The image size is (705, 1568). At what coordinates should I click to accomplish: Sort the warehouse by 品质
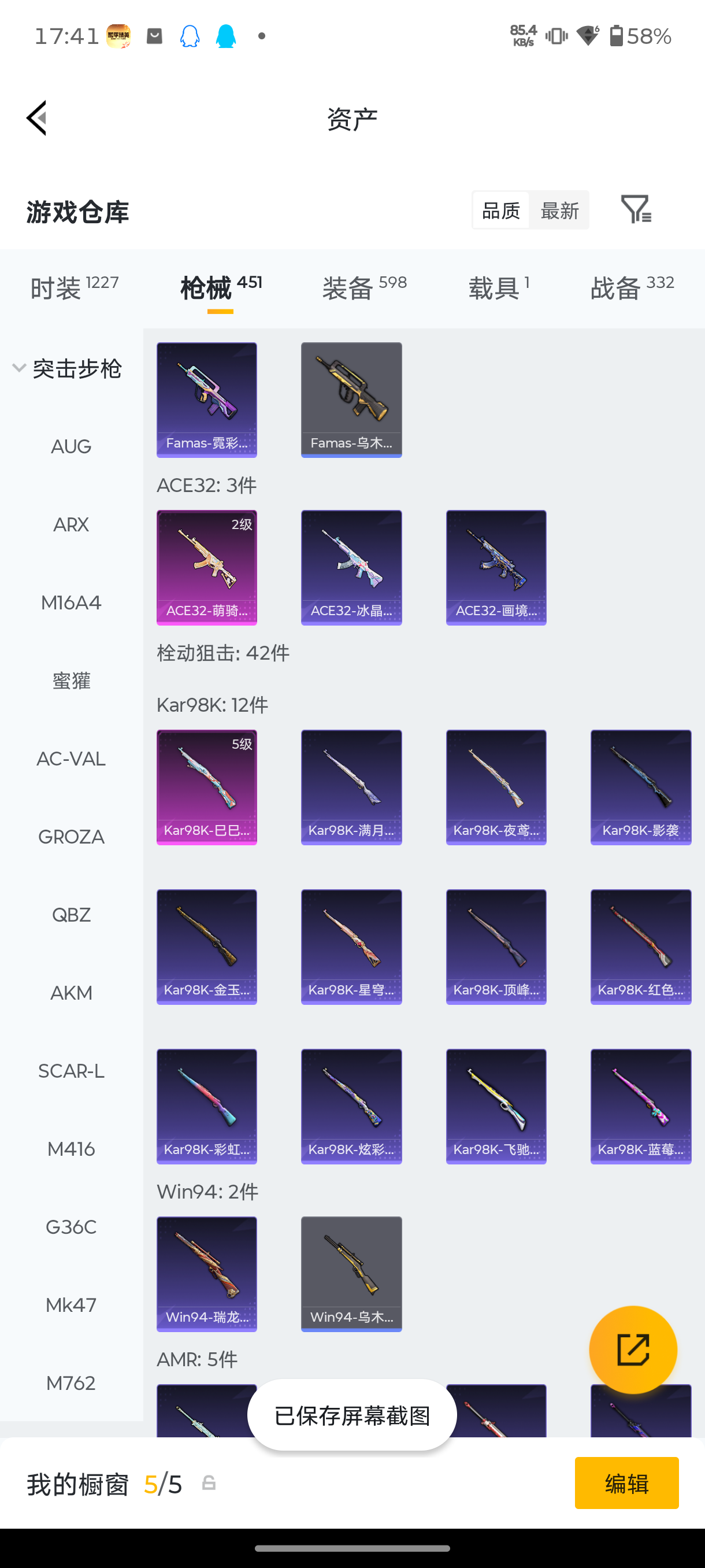500,210
